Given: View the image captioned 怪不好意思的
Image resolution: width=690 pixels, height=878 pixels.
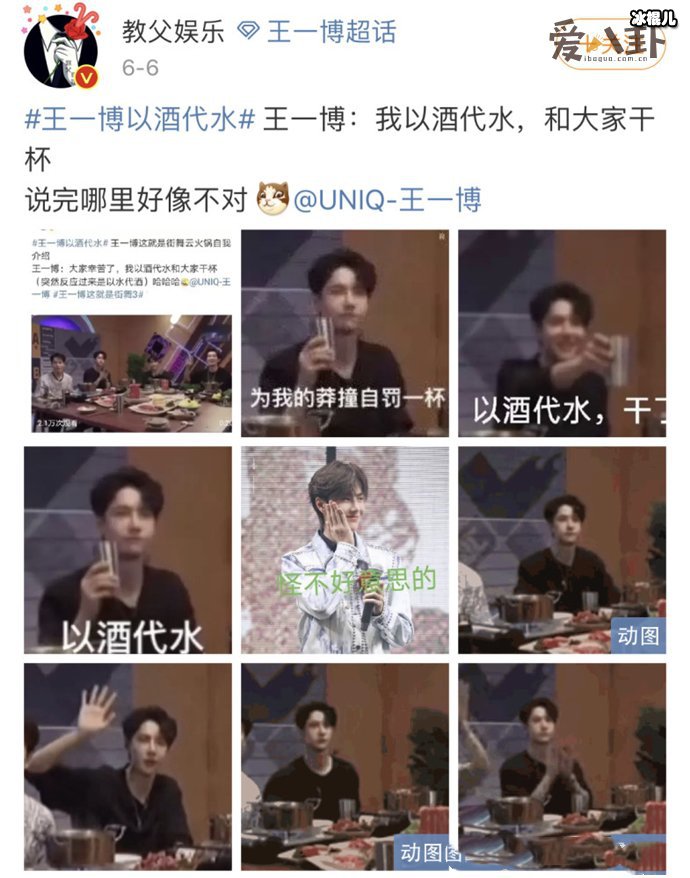Looking at the screenshot, I should (x=345, y=550).
